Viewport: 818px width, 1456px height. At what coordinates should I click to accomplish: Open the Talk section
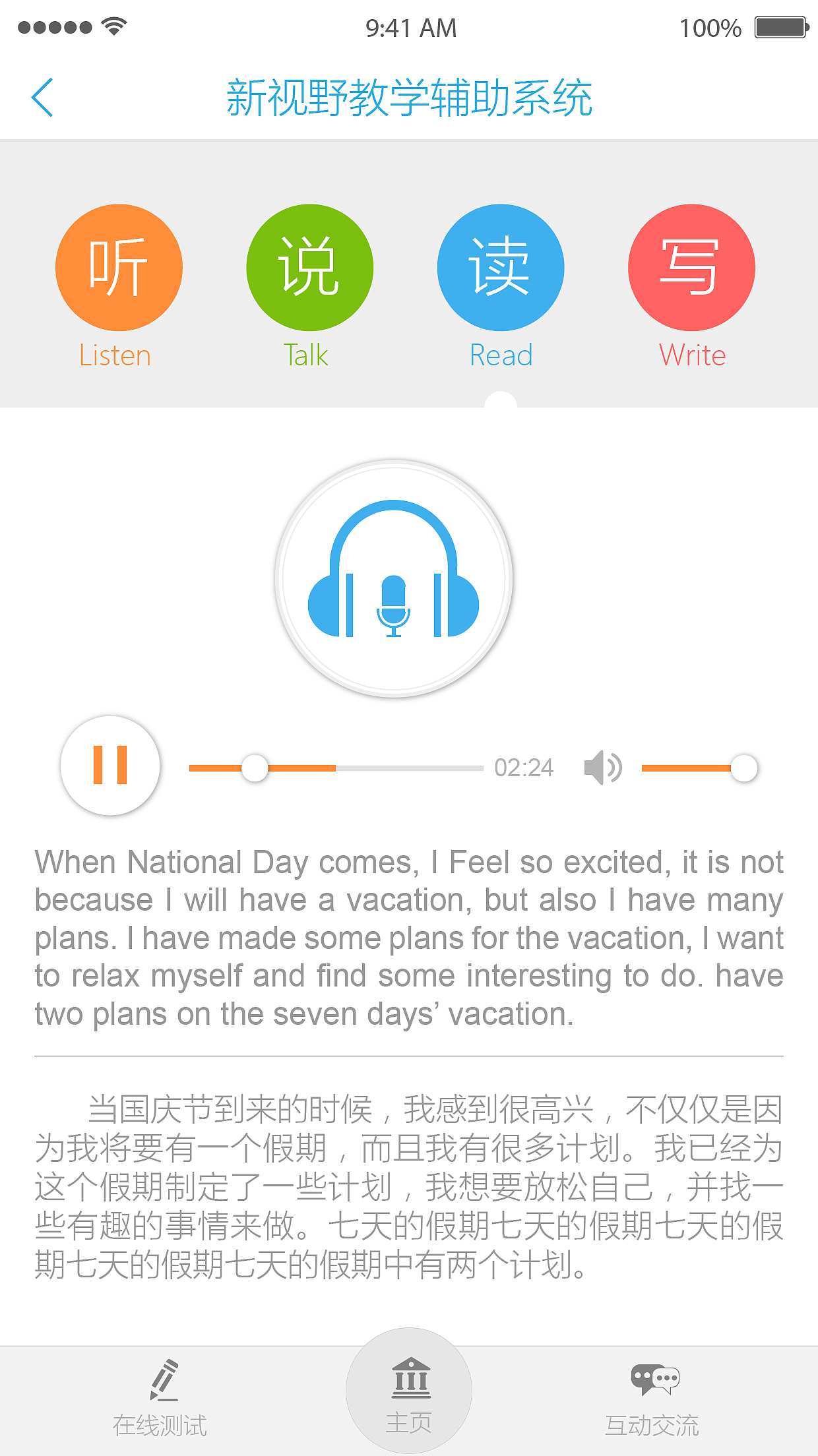(x=309, y=268)
